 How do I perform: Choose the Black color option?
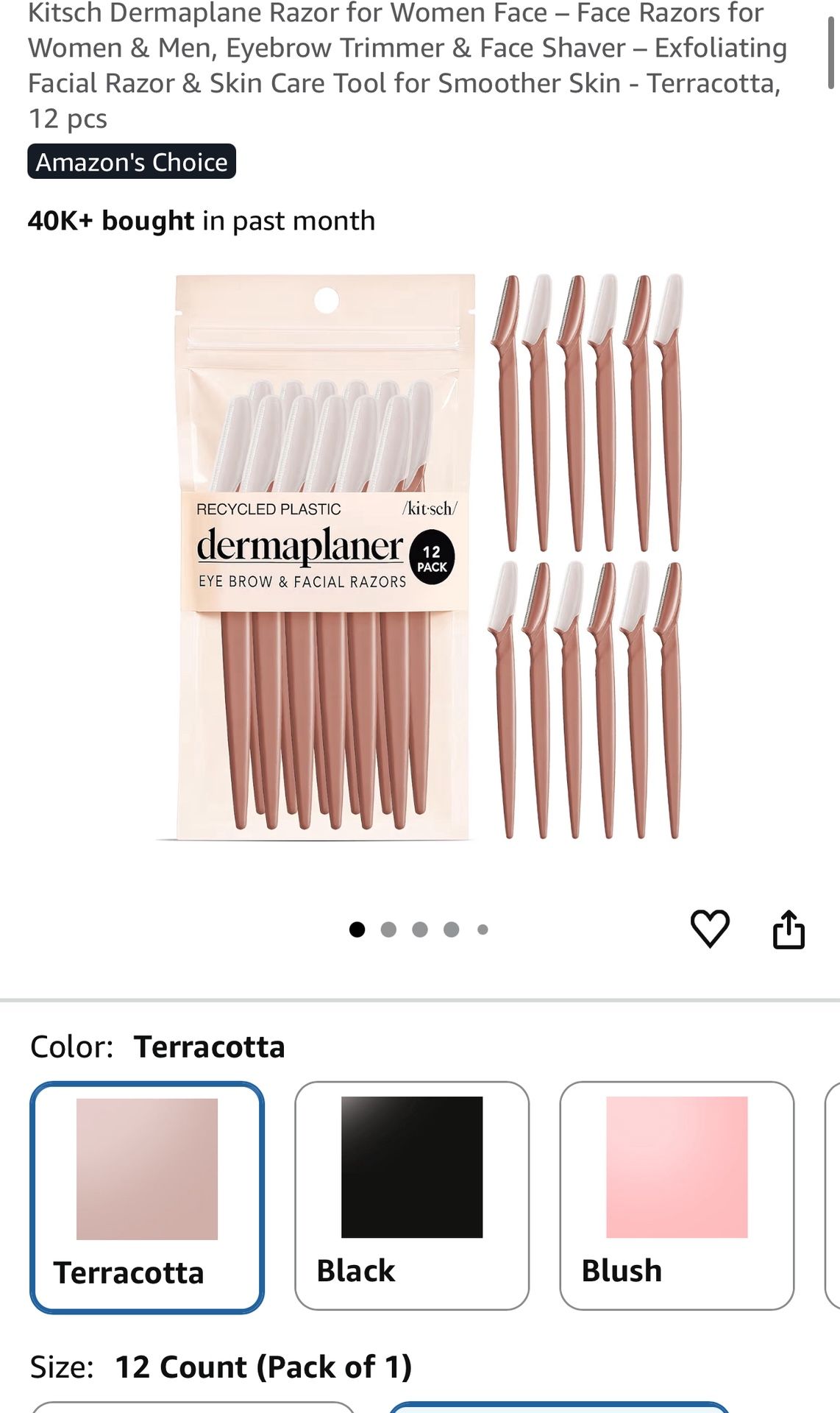click(412, 1195)
